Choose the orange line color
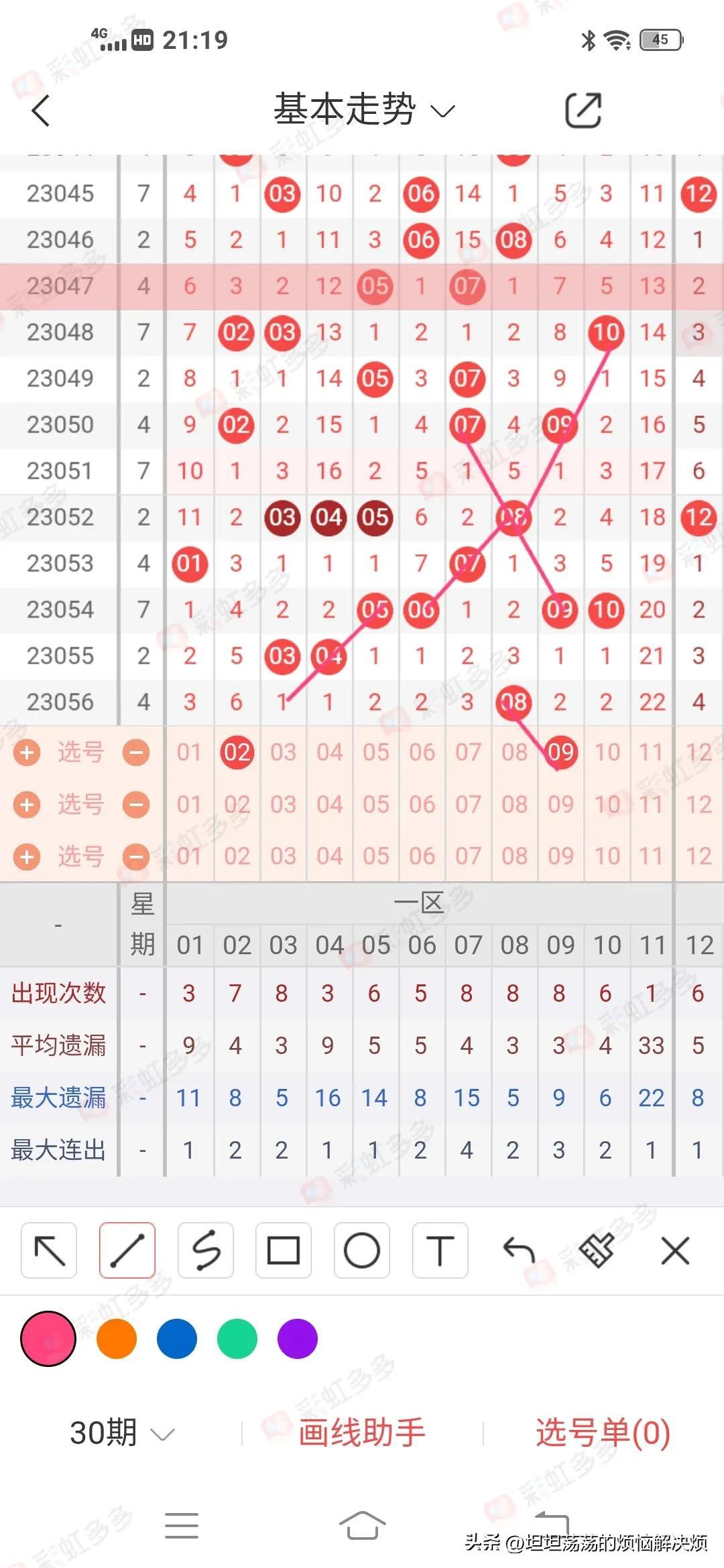 pos(117,1339)
